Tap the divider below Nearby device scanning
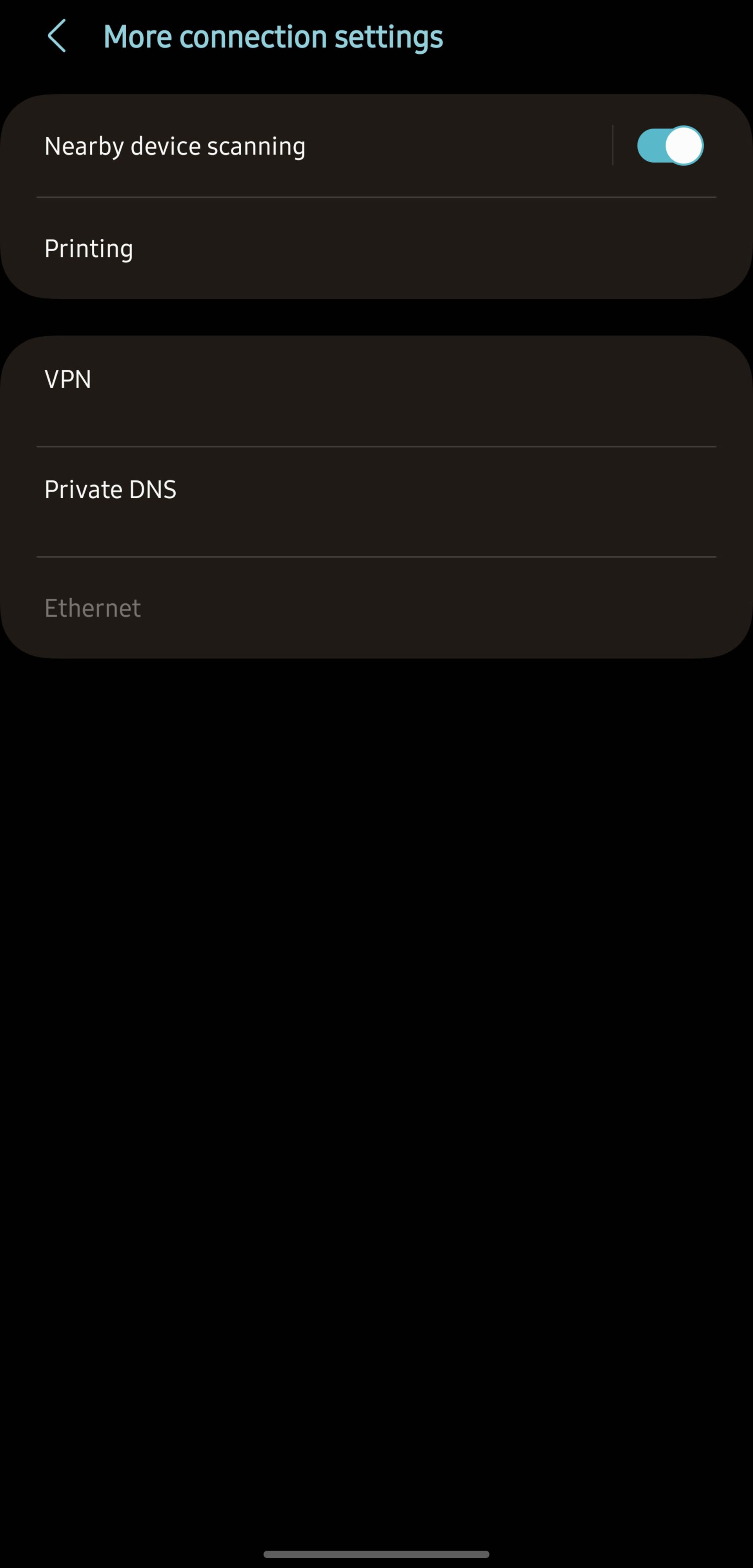 (x=376, y=197)
